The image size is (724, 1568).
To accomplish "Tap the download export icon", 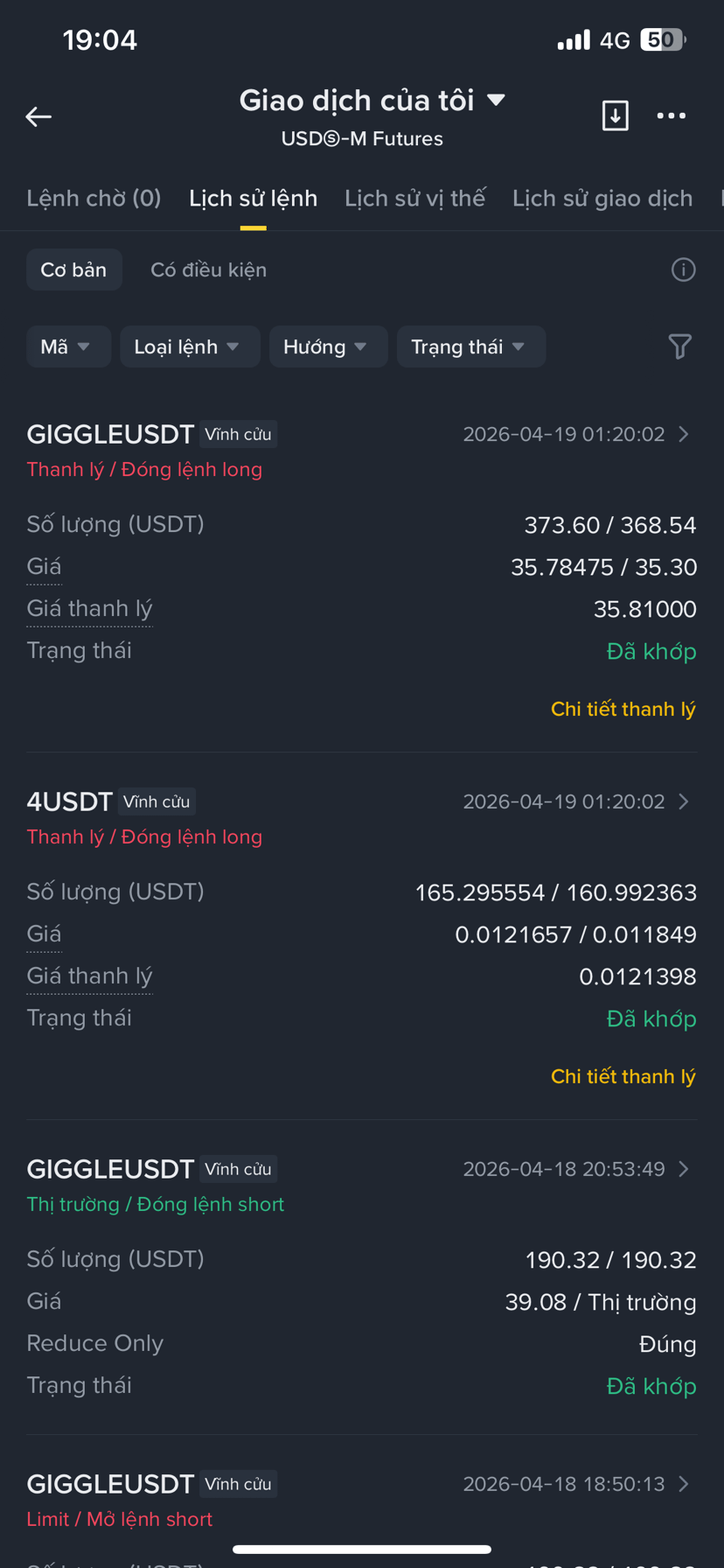I will tap(615, 115).
